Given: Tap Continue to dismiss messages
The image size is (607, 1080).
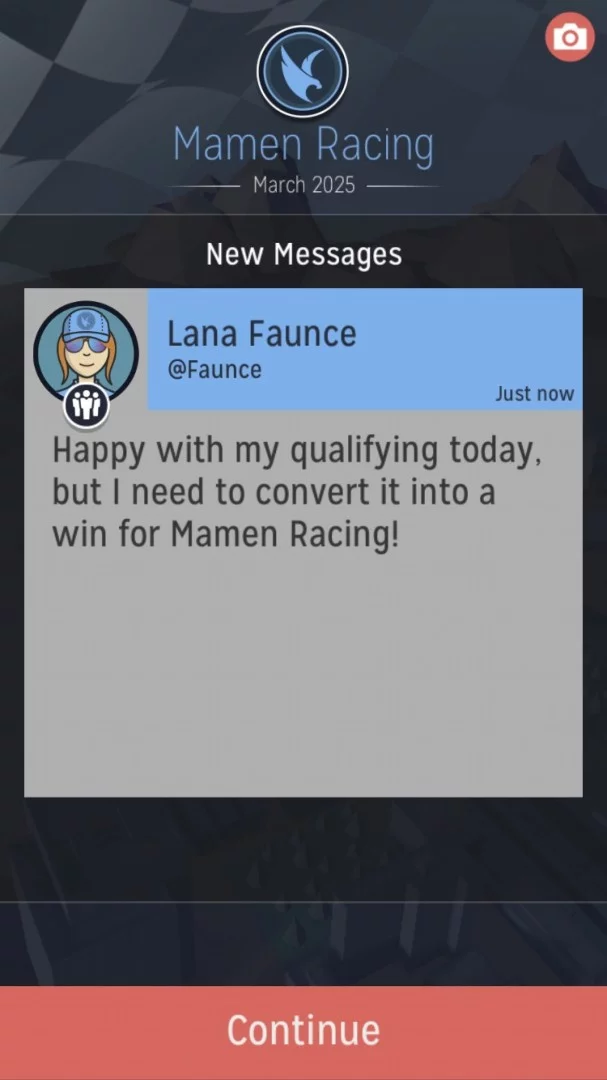Looking at the screenshot, I should click(x=303, y=1032).
